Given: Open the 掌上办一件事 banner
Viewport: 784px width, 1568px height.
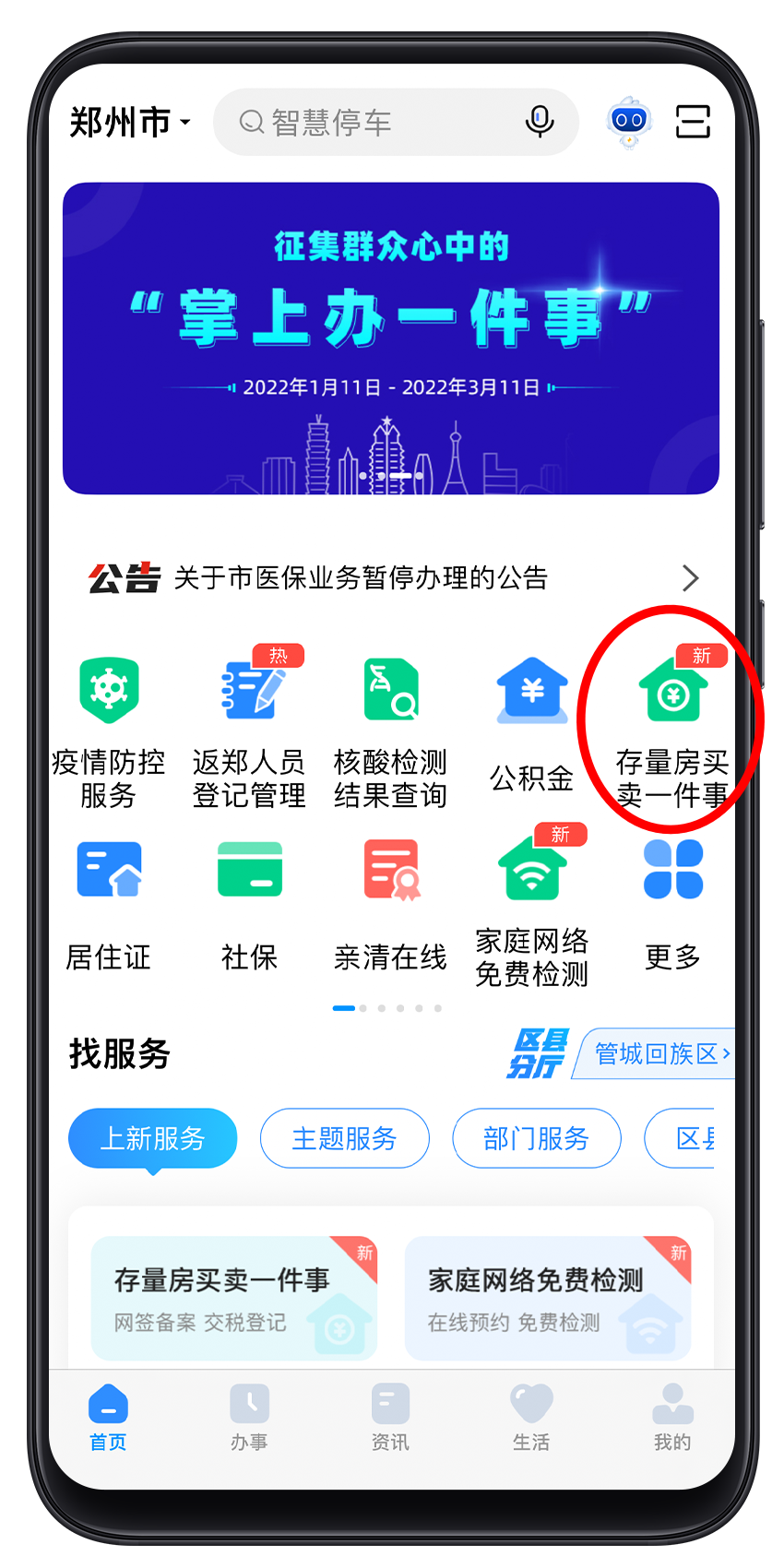Looking at the screenshot, I should click(391, 338).
